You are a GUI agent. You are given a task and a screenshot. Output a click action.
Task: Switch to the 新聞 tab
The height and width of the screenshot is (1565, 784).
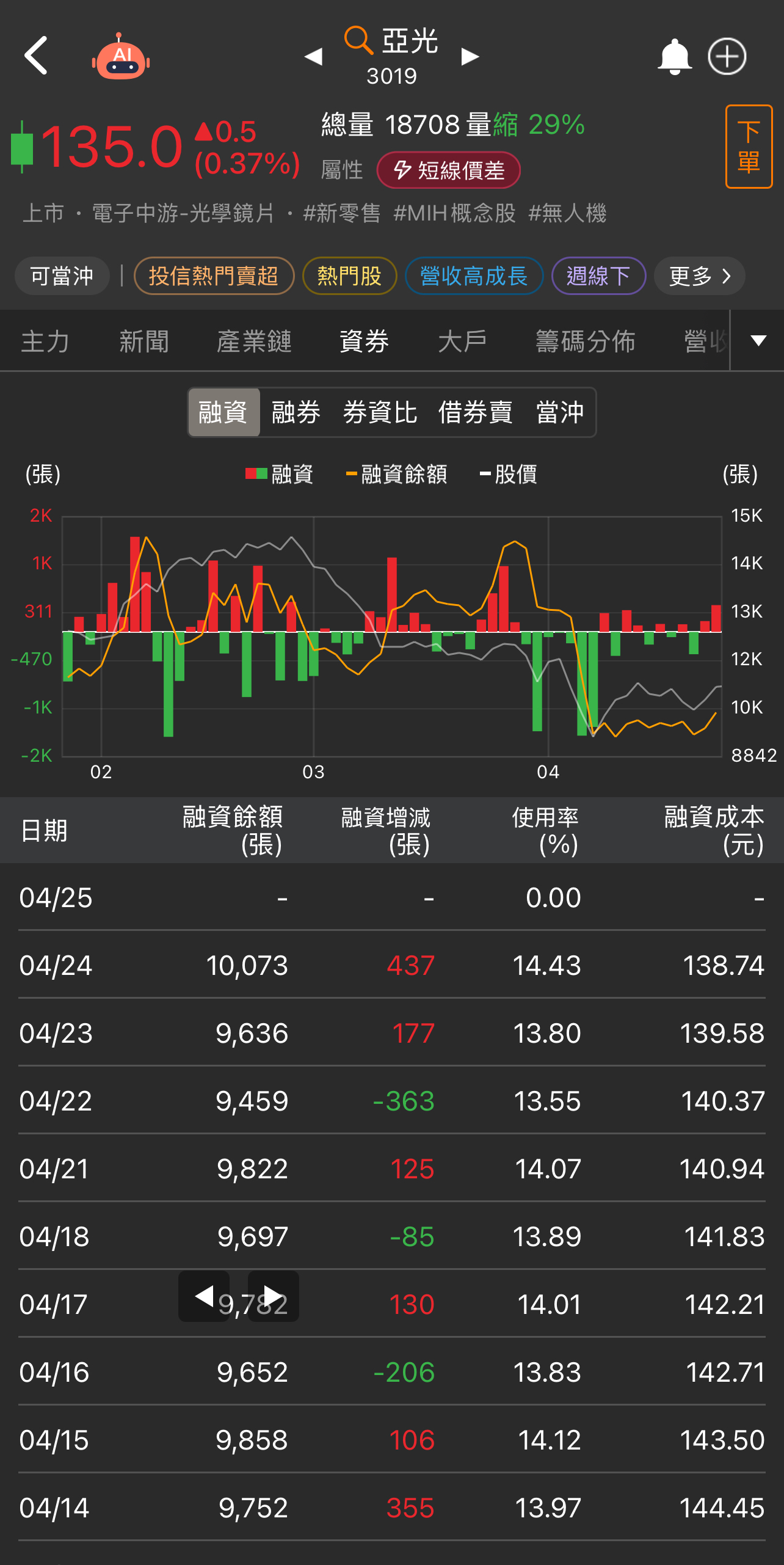coord(144,341)
